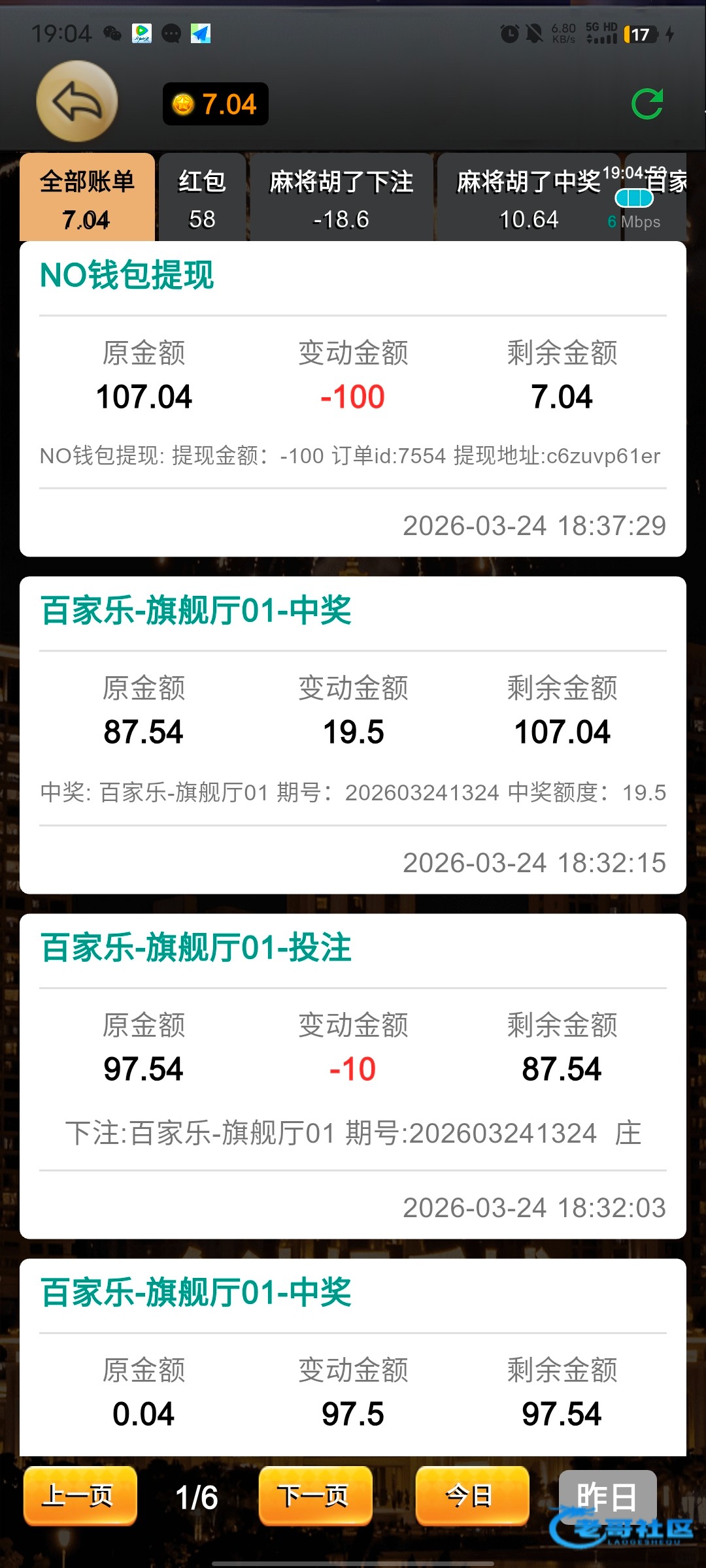Image resolution: width=706 pixels, height=1568 pixels.
Task: Switch to the 全部账单 tab
Action: pyautogui.click(x=87, y=199)
